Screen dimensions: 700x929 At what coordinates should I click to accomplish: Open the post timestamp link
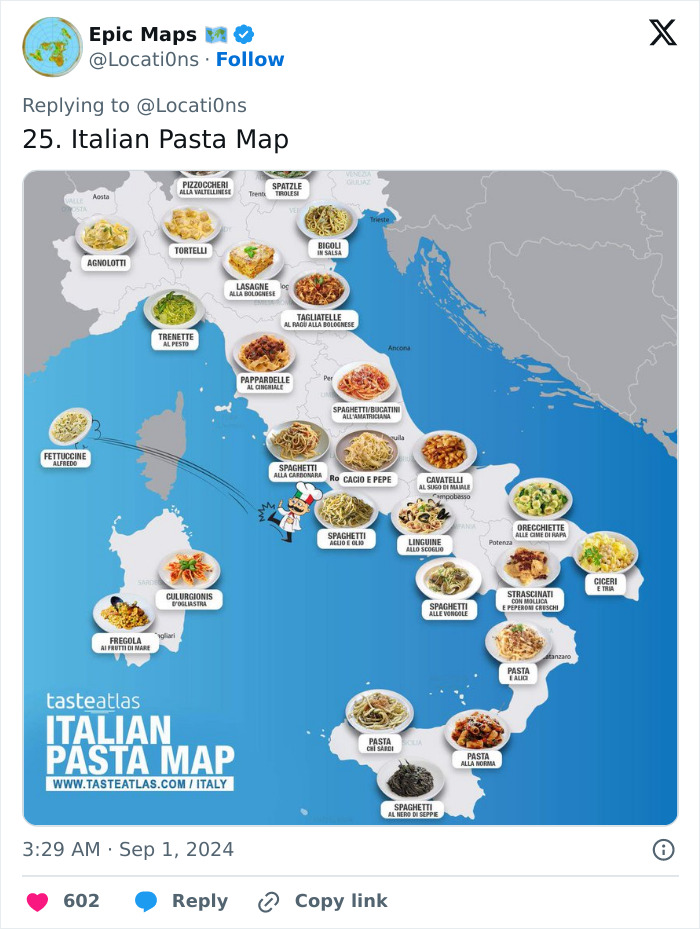[128, 850]
